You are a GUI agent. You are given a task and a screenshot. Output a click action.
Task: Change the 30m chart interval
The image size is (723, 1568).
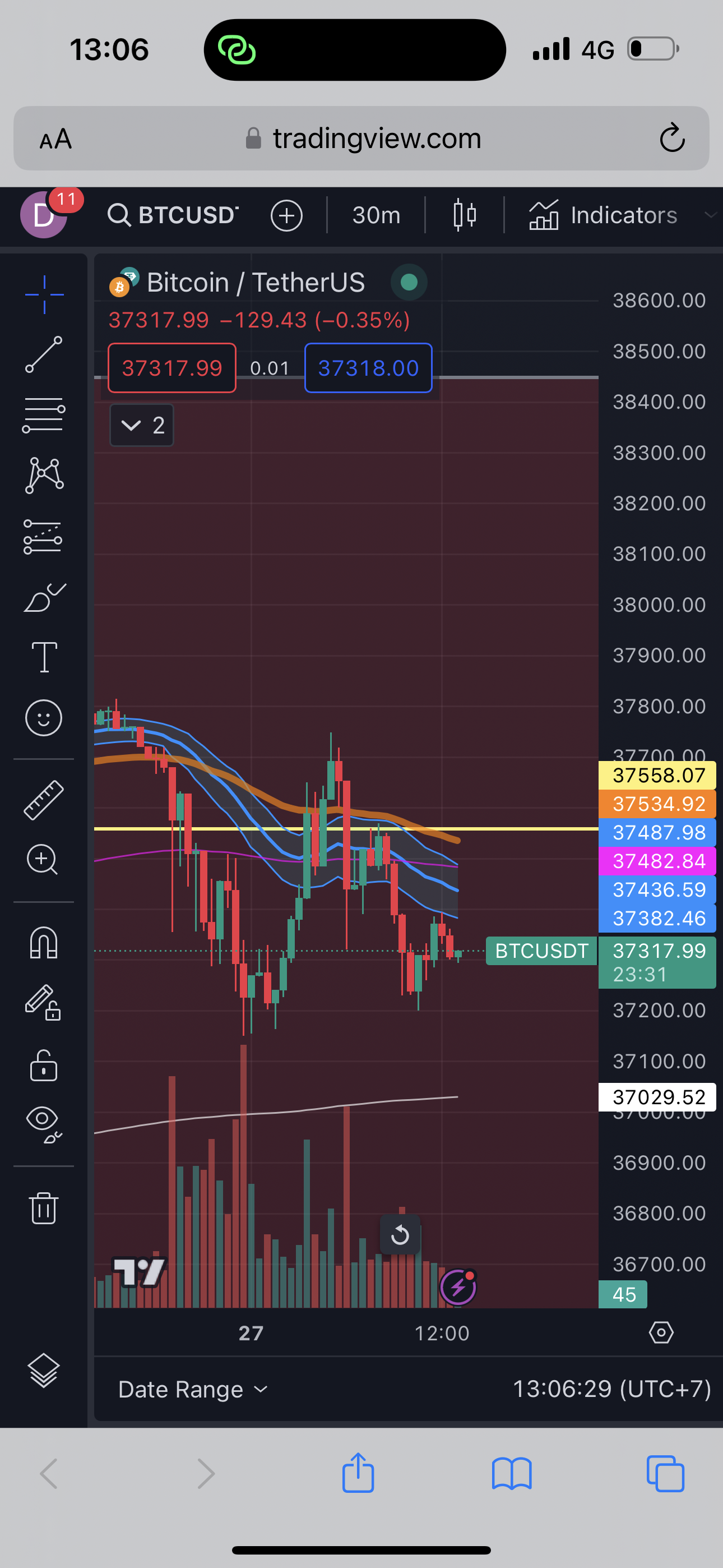coord(376,215)
